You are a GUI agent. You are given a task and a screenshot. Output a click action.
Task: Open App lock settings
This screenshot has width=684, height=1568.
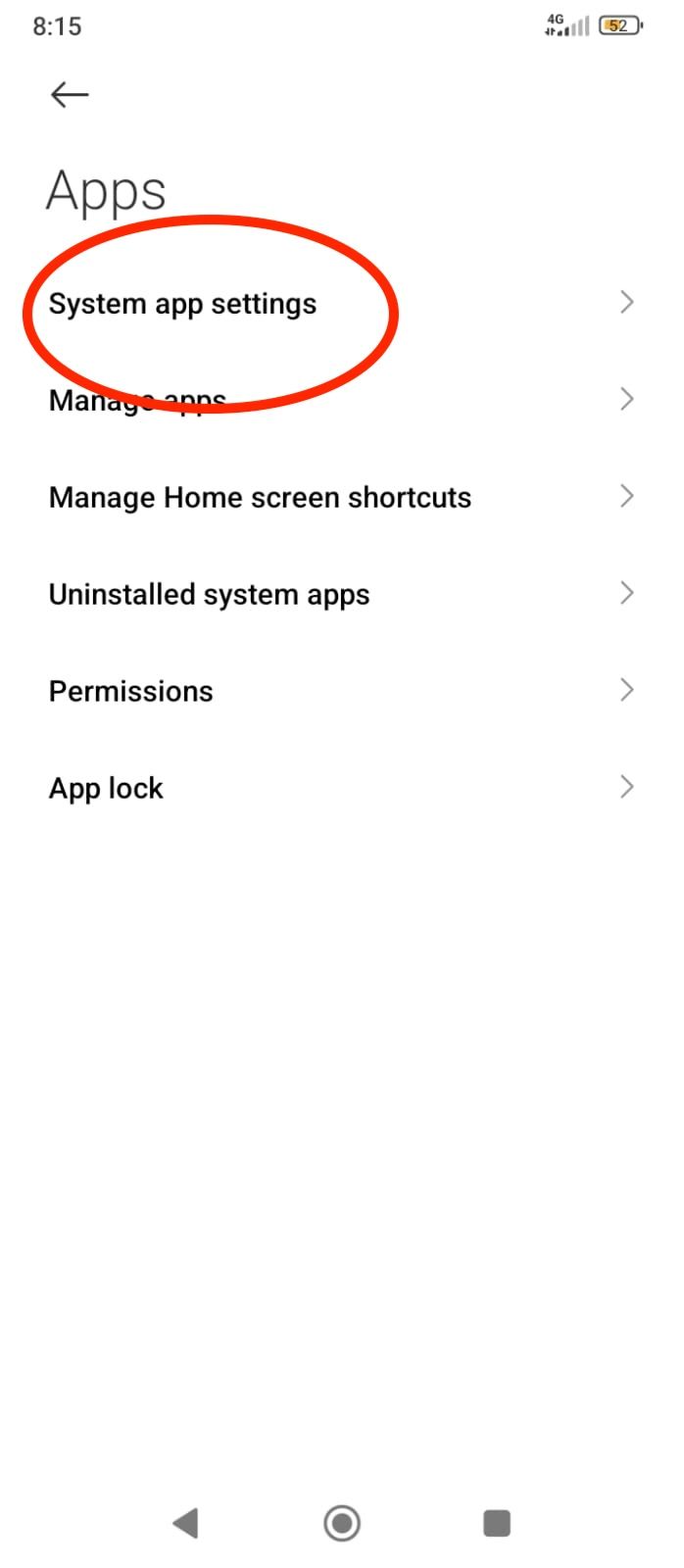pyautogui.click(x=342, y=788)
